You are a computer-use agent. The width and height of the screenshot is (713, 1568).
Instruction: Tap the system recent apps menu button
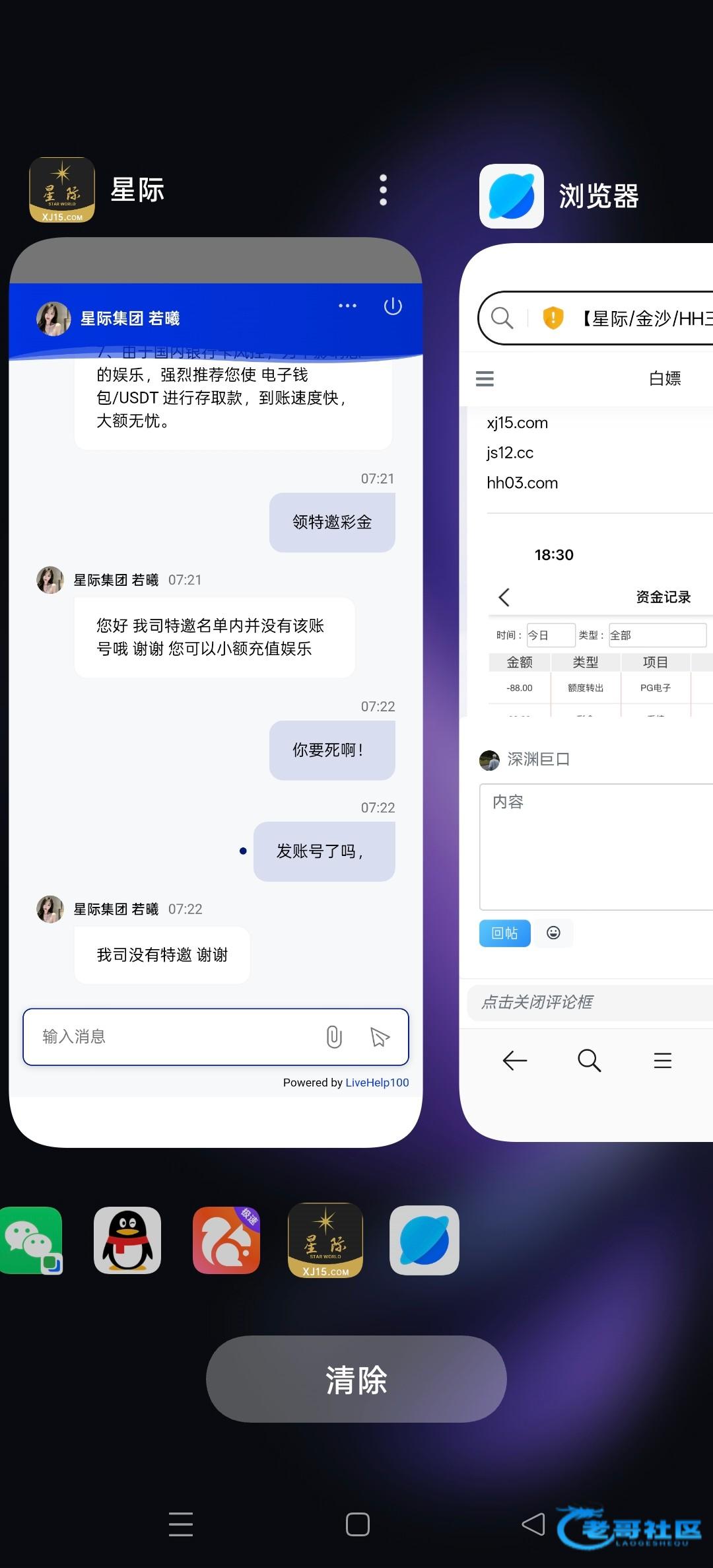tap(181, 1524)
